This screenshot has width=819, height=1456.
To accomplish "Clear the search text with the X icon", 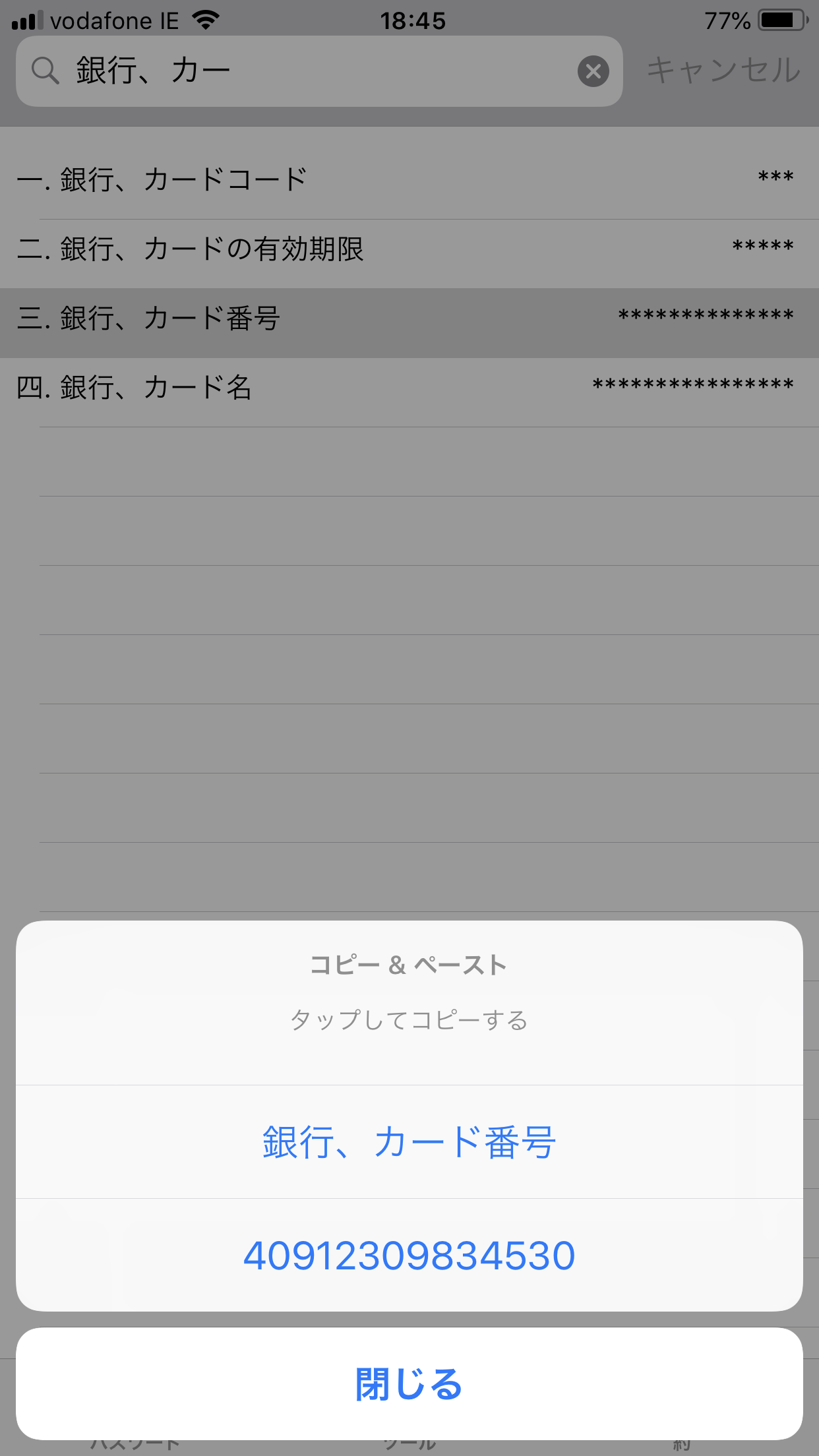I will click(593, 73).
